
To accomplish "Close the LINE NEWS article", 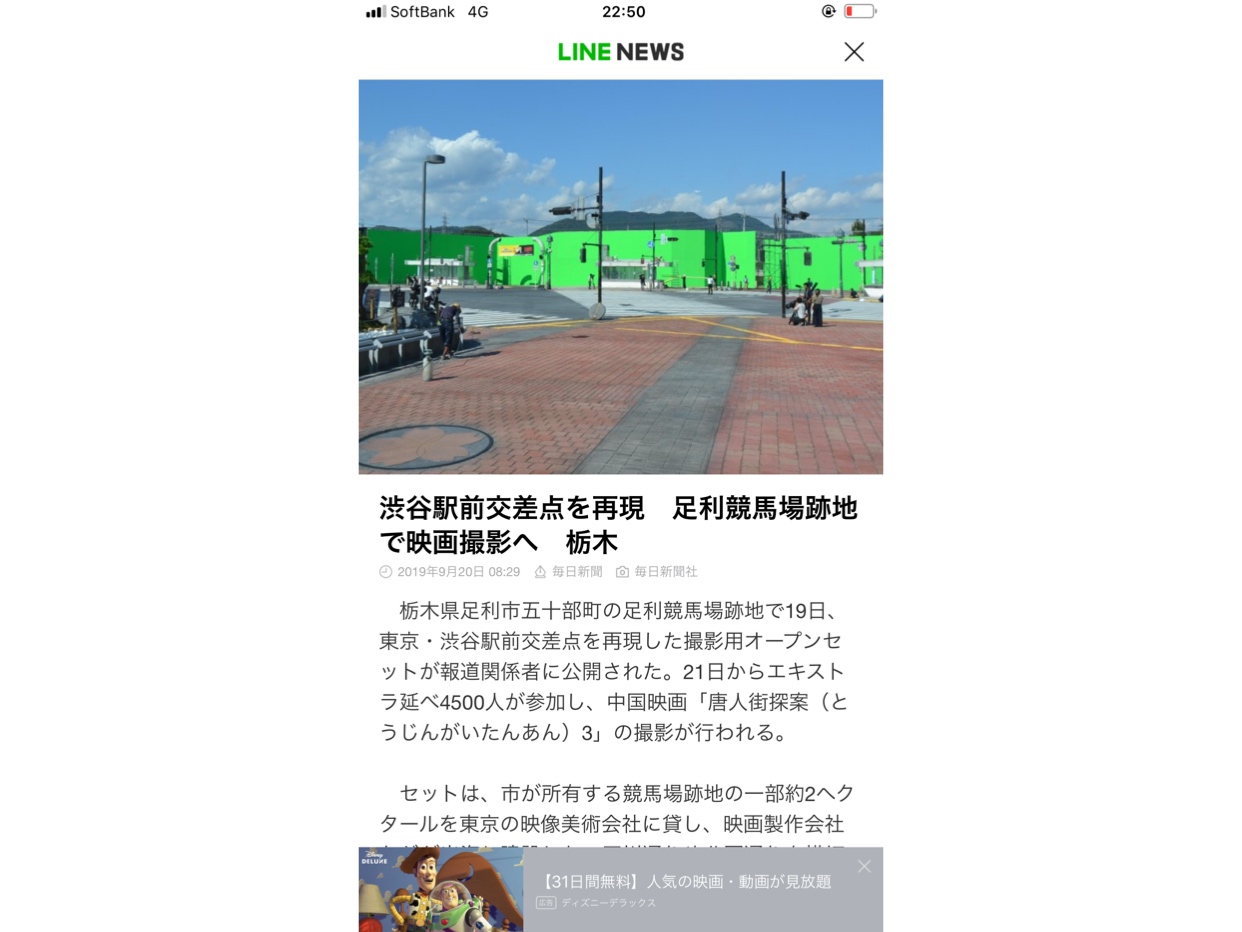I will point(853,52).
